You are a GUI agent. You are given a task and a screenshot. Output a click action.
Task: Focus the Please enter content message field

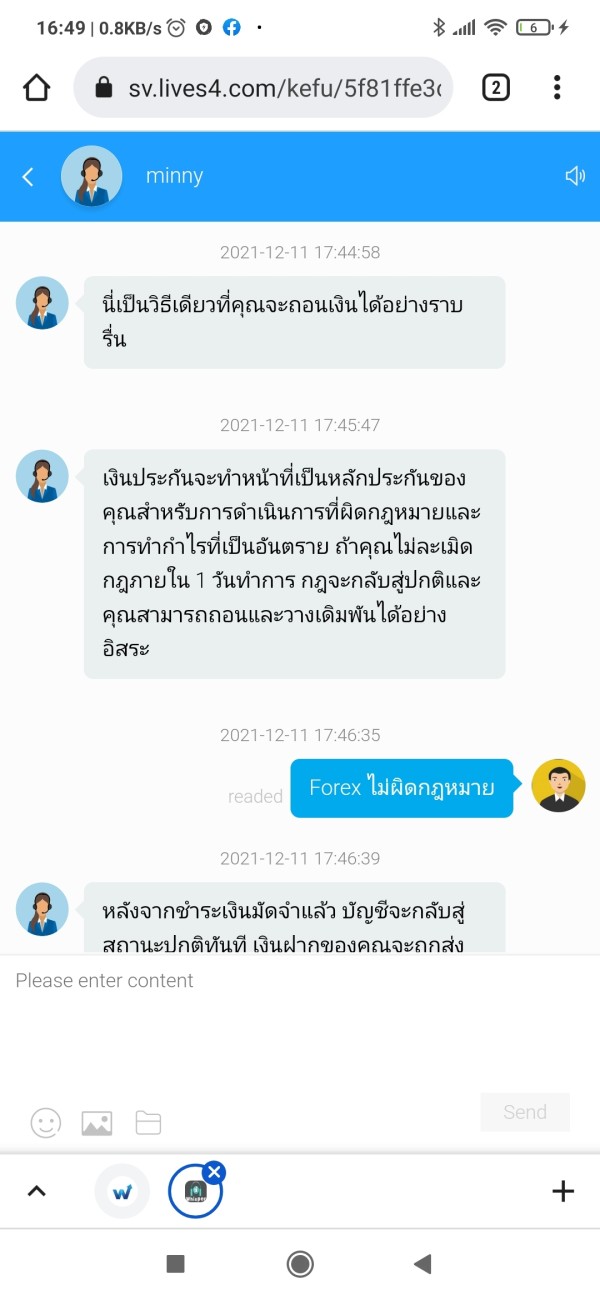[300, 1020]
